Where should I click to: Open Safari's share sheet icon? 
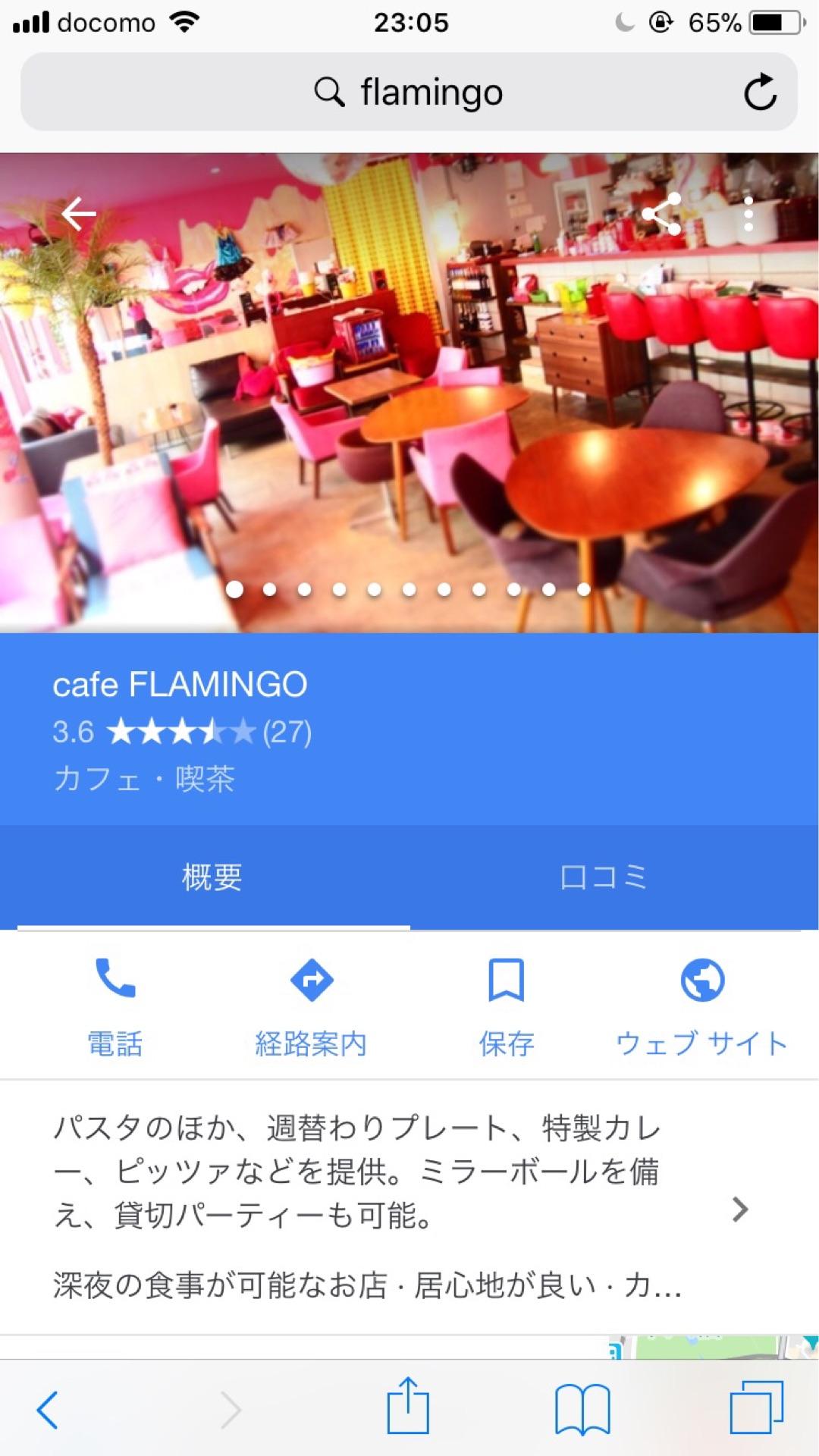(409, 1420)
